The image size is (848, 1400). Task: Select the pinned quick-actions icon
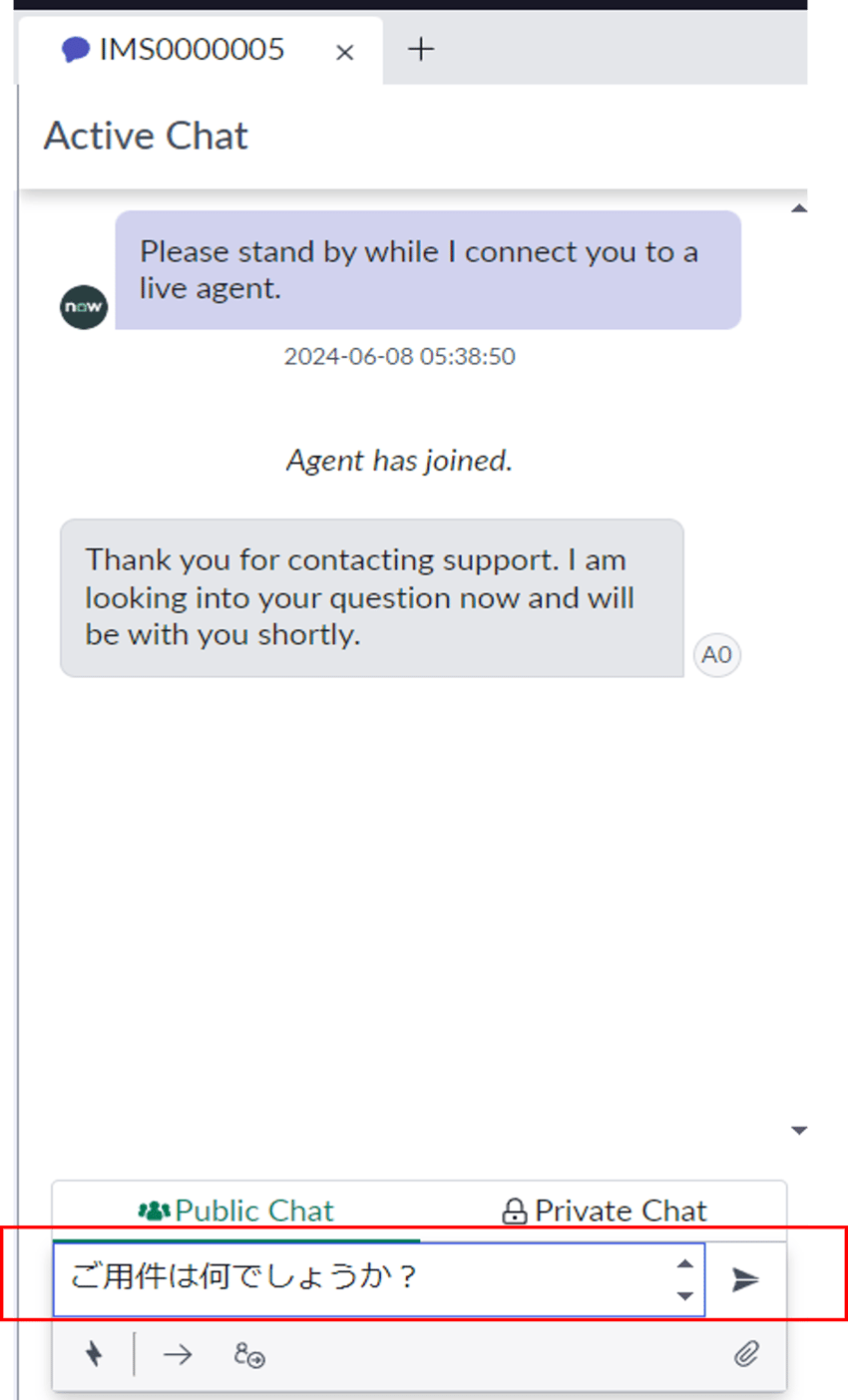tap(93, 1355)
